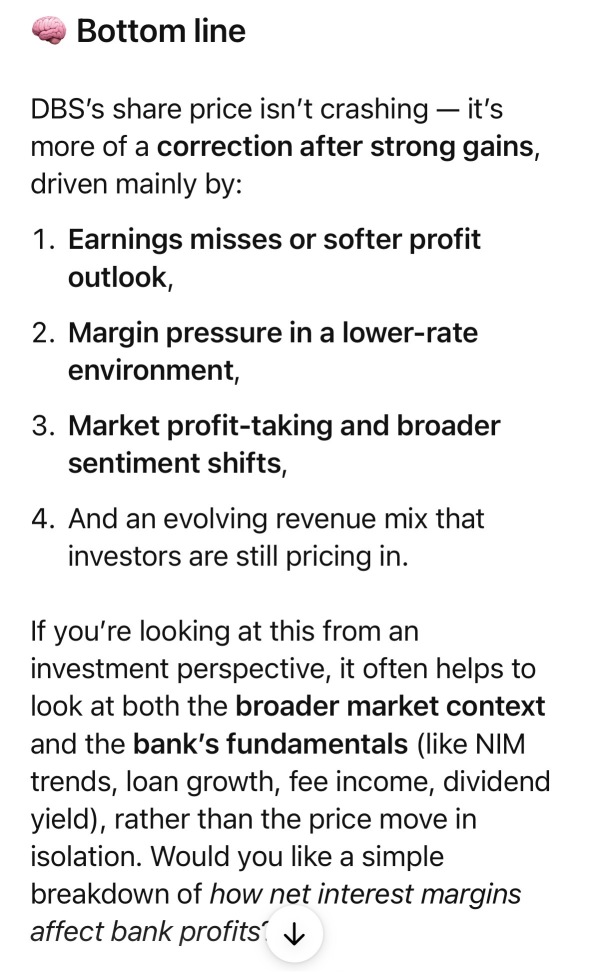Tap the scroll-to-bottom arrow button
Viewport: 589px width, 974px height.
click(x=294, y=934)
